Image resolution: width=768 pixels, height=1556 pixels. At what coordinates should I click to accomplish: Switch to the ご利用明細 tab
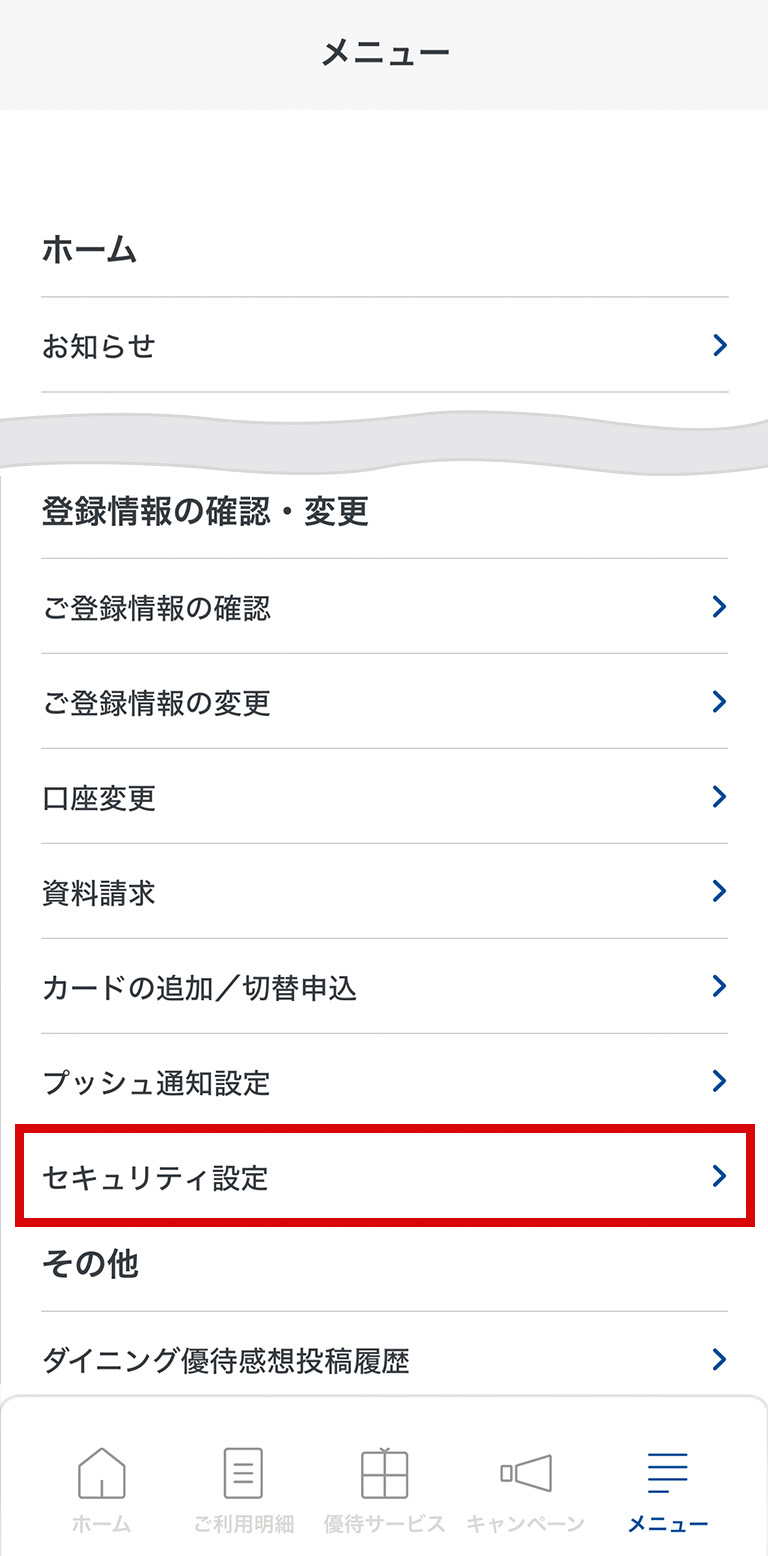pyautogui.click(x=243, y=1490)
